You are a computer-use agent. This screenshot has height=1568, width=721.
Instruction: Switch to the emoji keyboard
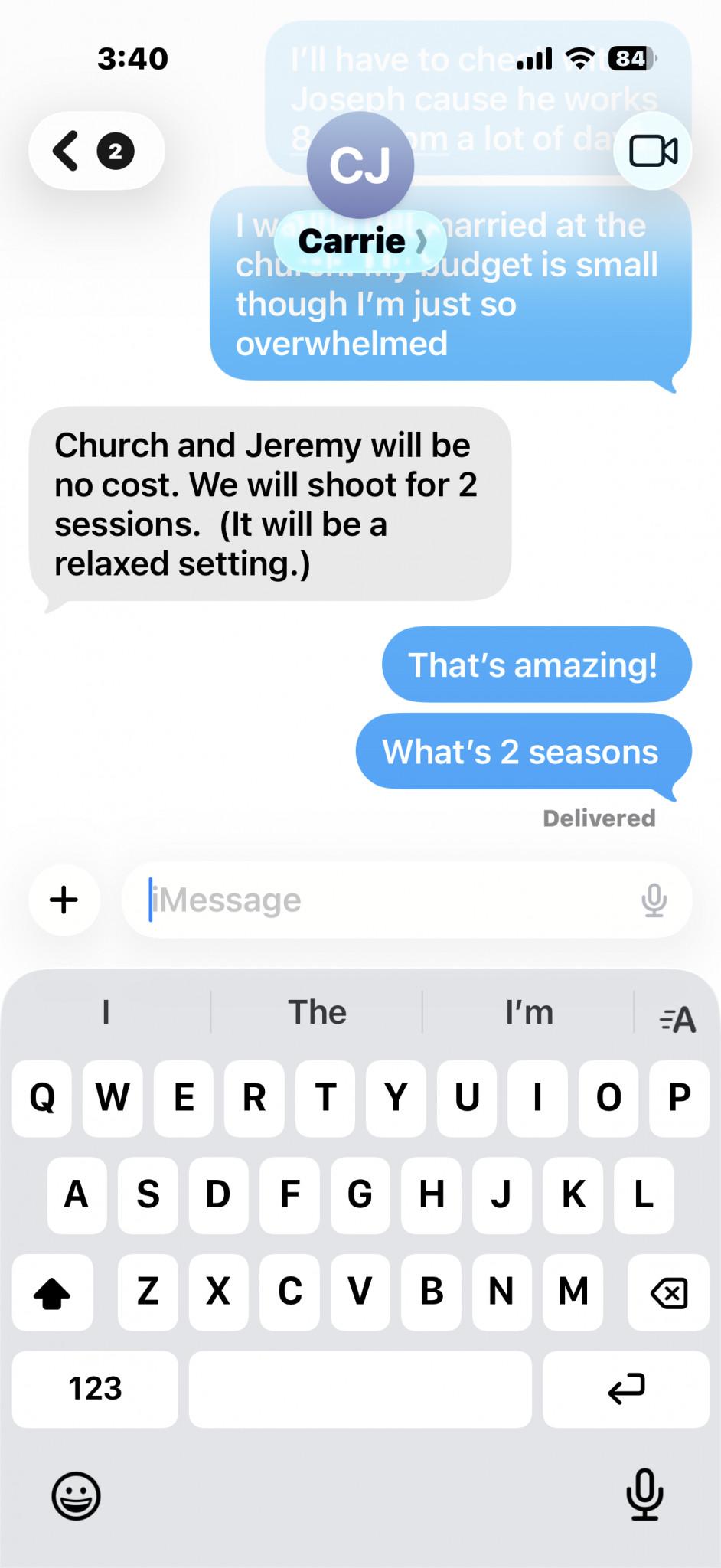click(x=76, y=1495)
